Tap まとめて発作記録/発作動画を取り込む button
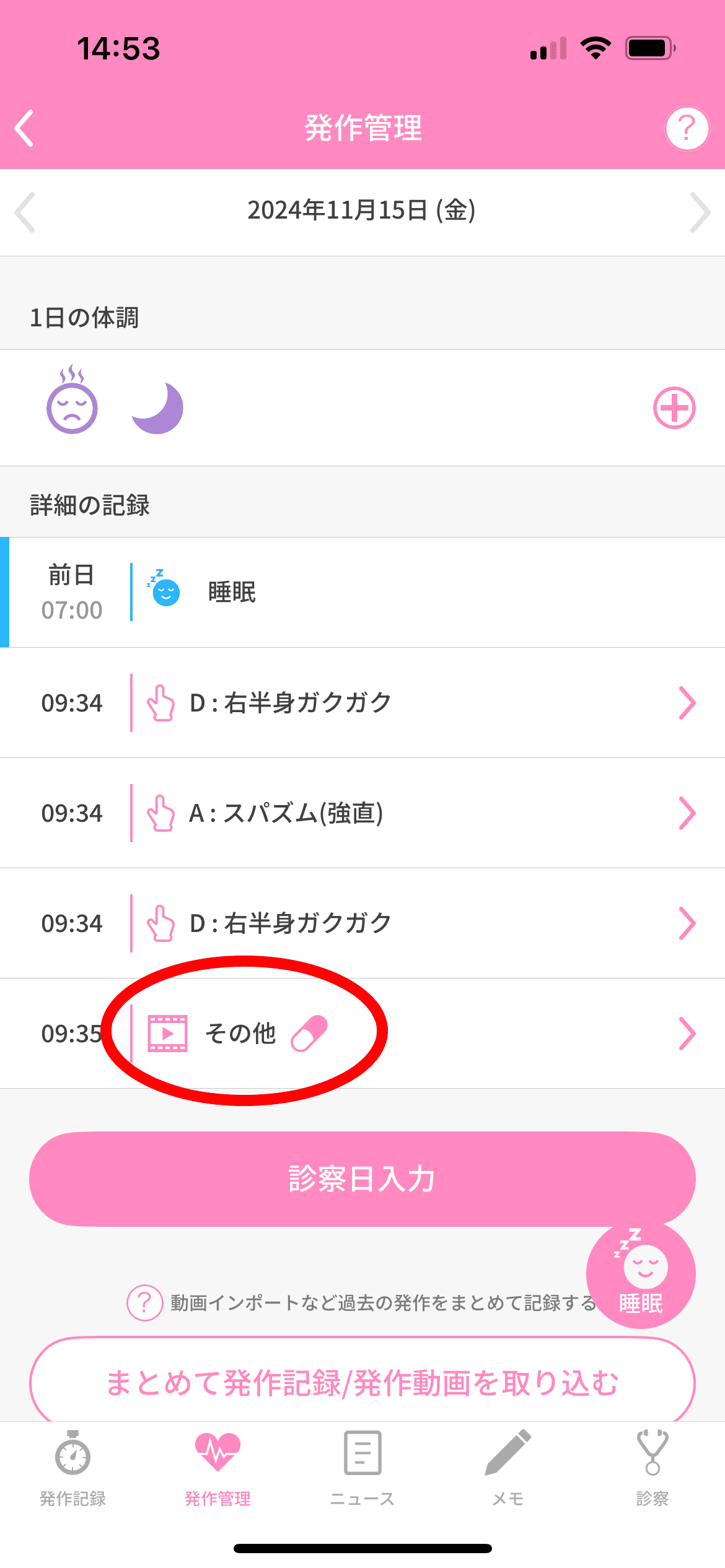This screenshot has width=725, height=1568. pyautogui.click(x=362, y=1382)
